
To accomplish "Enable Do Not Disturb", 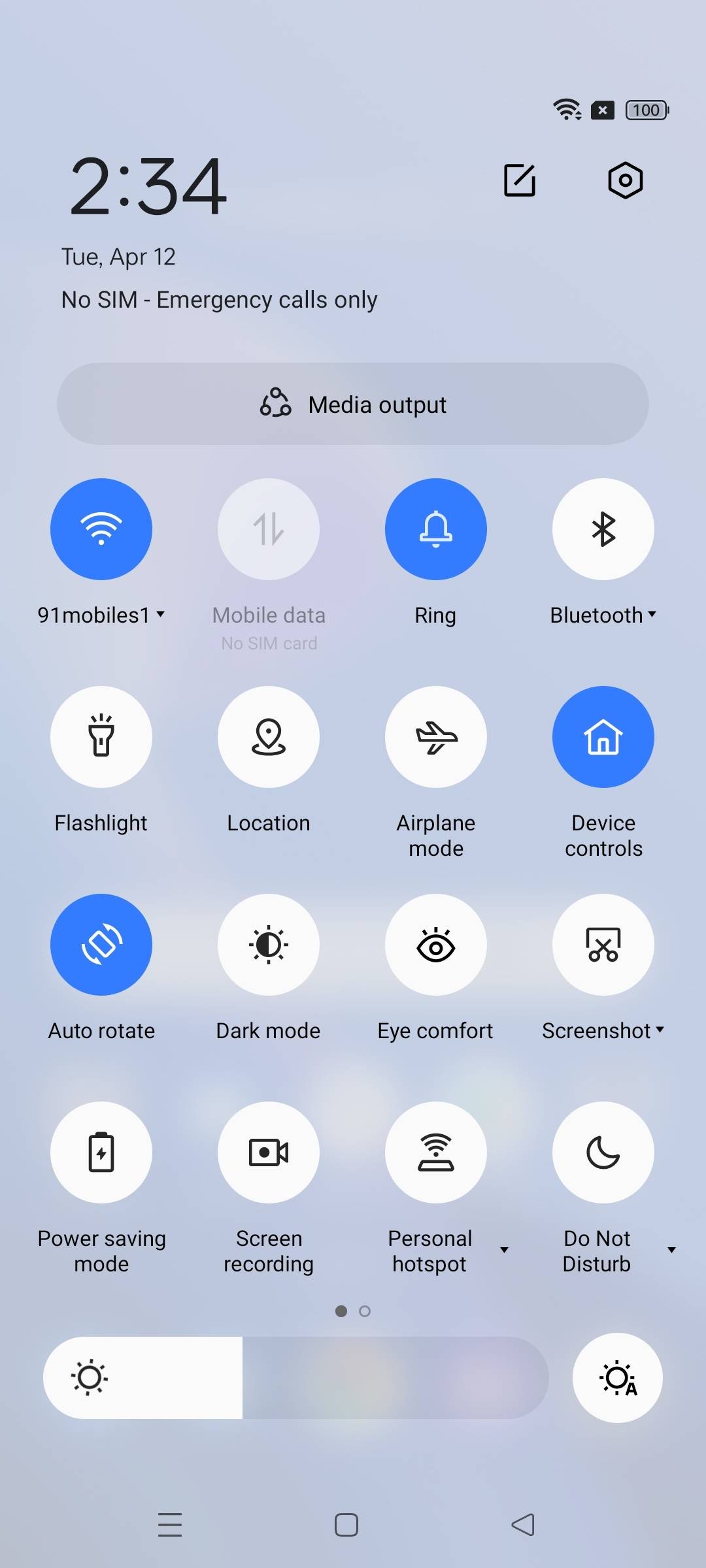I will coord(603,1152).
